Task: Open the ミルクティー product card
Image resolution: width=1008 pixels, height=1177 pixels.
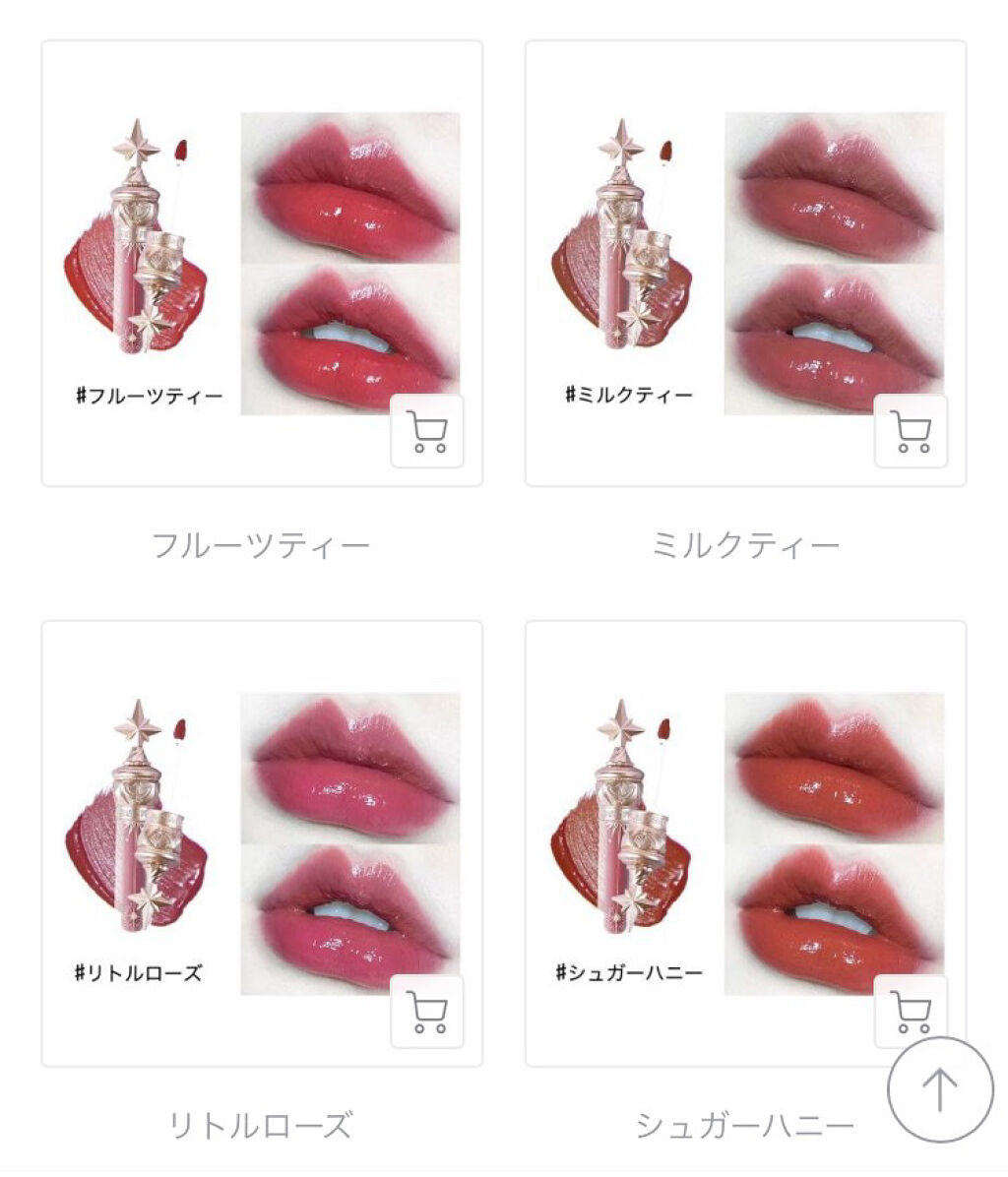Action: point(745,264)
